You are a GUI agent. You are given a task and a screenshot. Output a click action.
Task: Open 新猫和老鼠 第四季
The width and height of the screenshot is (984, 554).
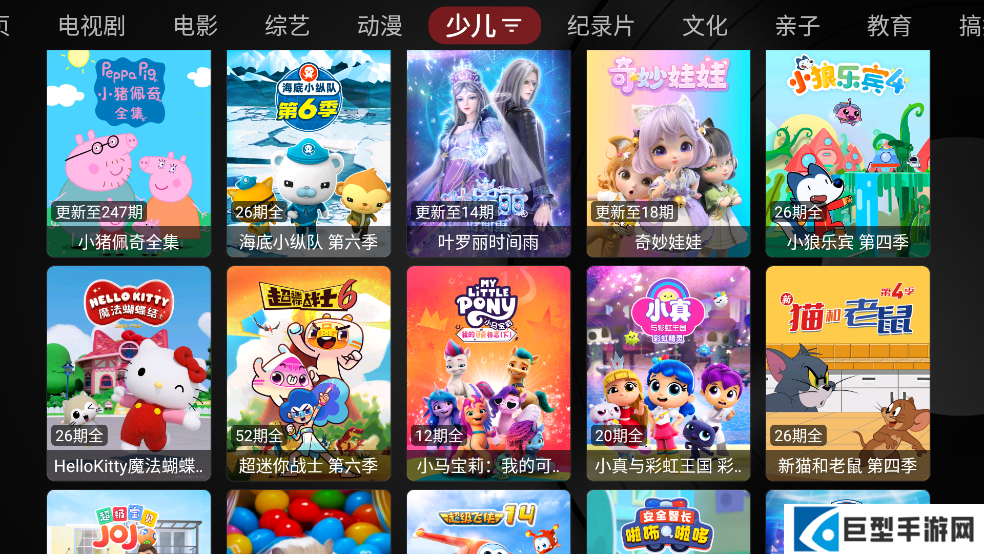coord(848,372)
